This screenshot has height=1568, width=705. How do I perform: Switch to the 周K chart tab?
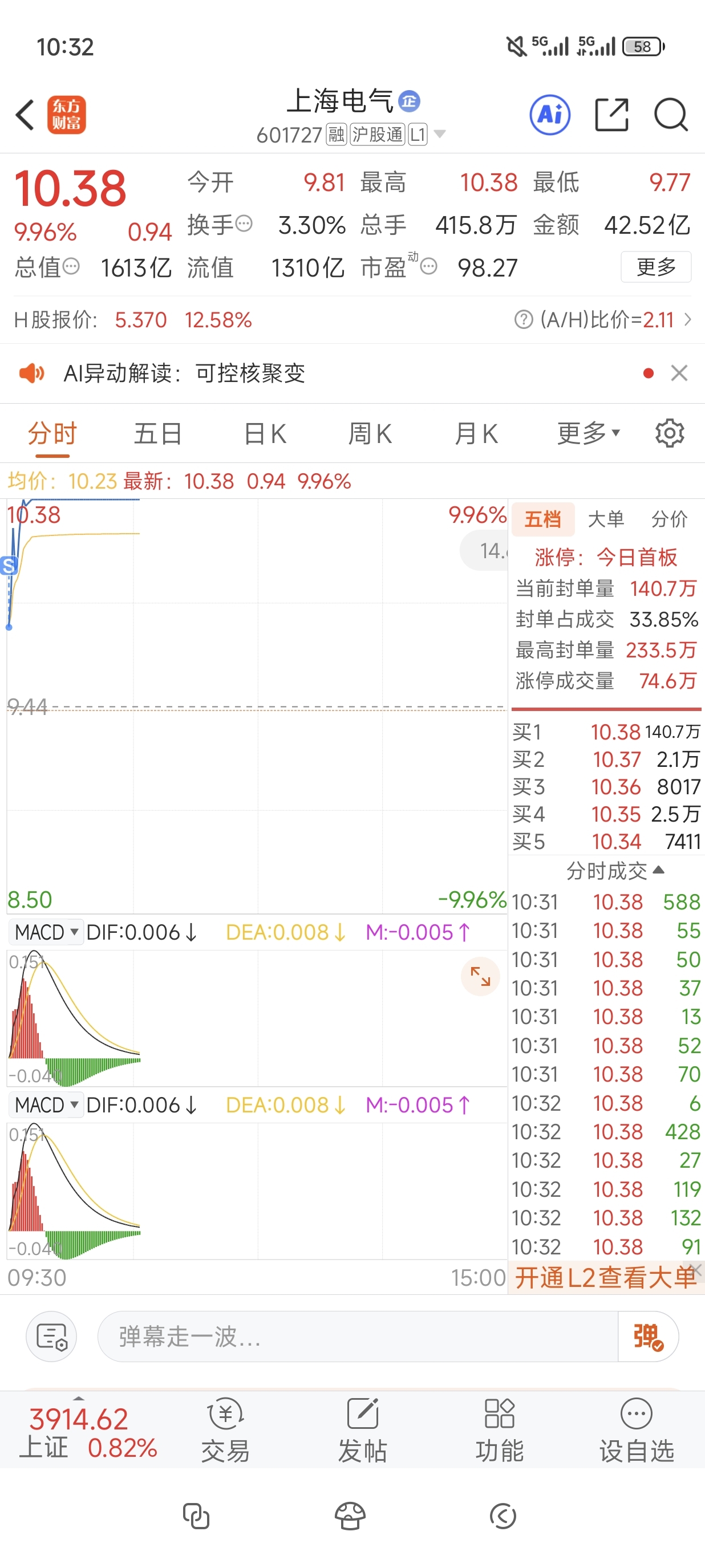[x=370, y=434]
